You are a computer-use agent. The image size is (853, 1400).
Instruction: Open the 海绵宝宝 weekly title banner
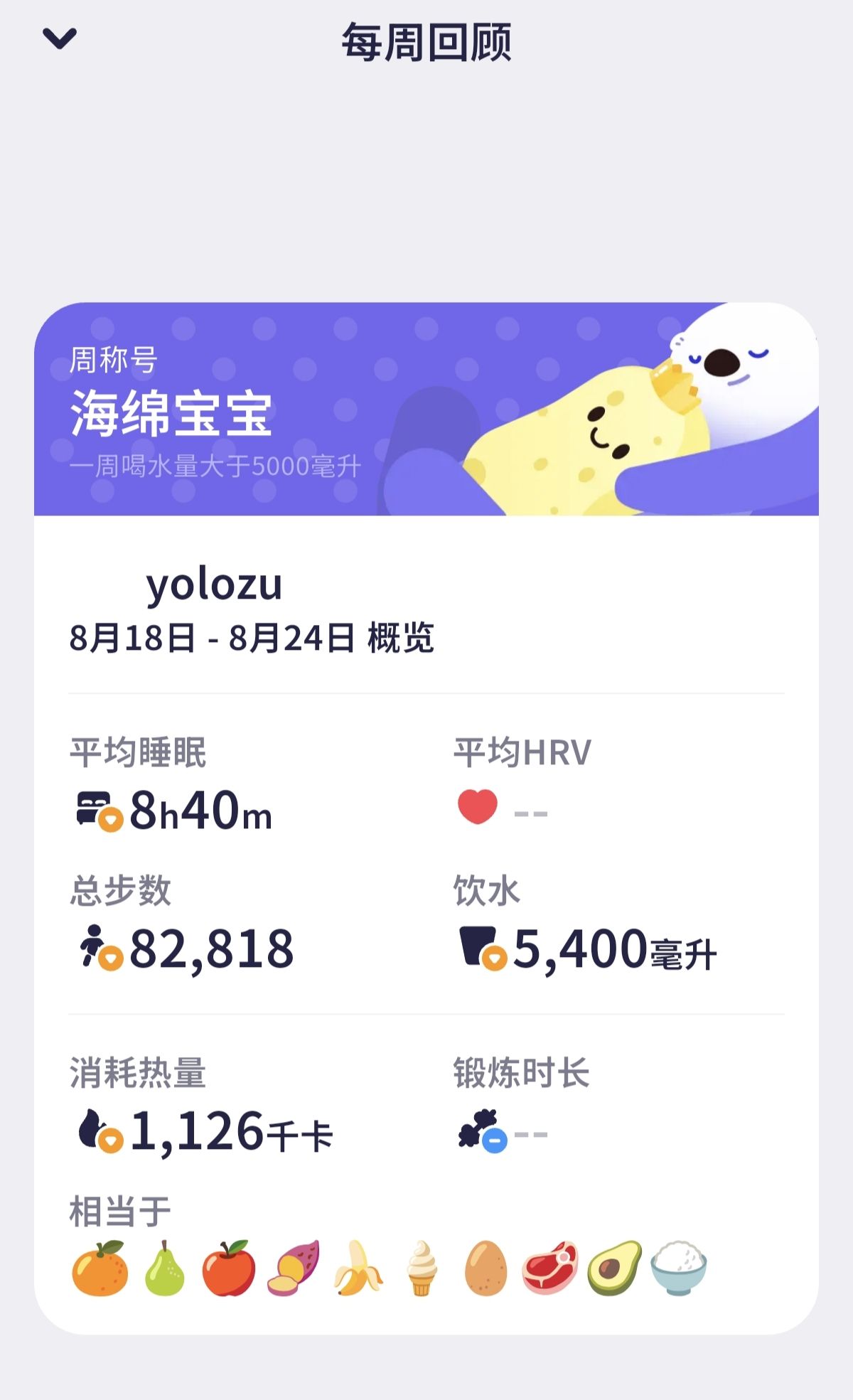click(x=426, y=409)
